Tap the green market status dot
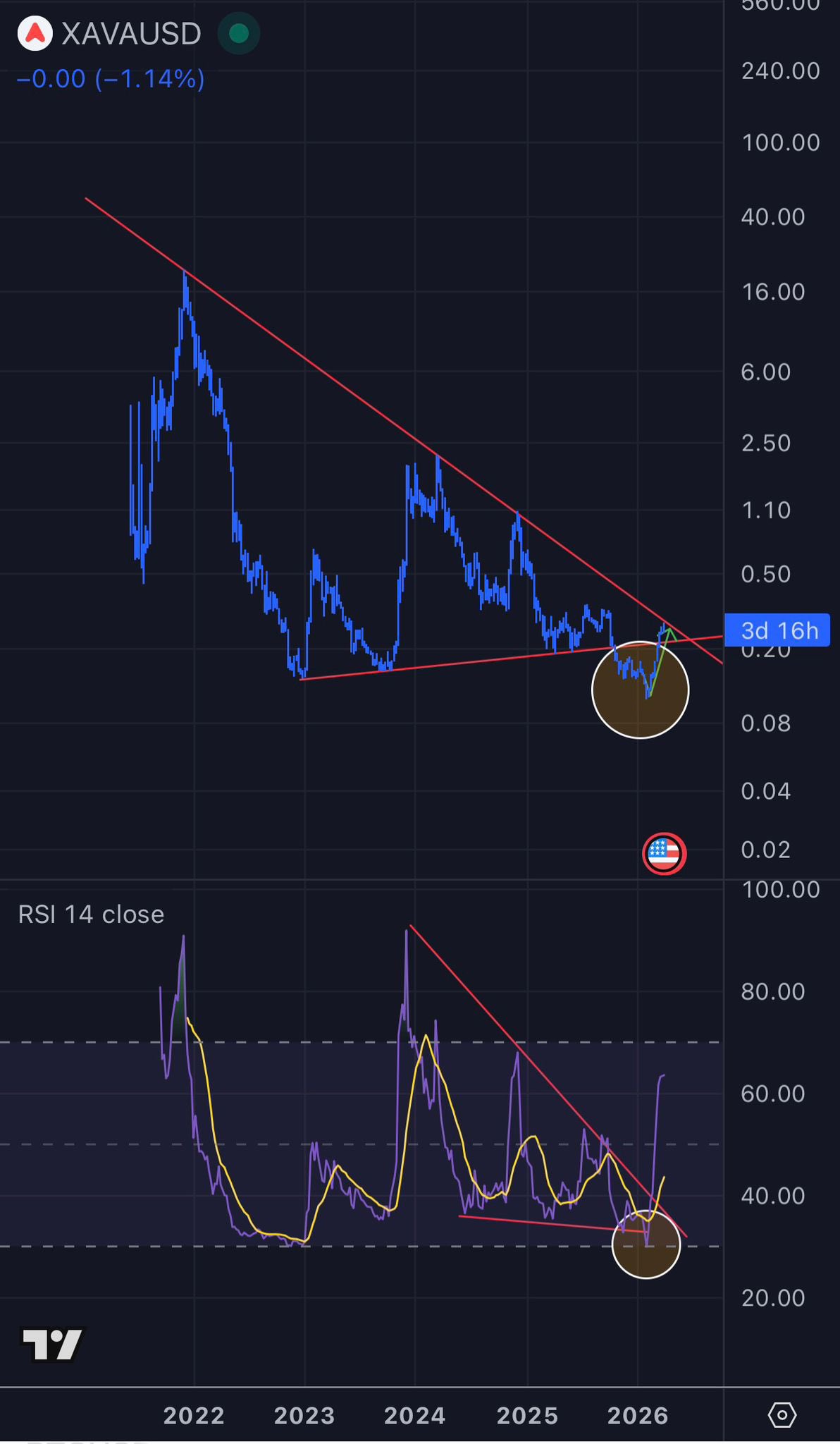 [239, 34]
